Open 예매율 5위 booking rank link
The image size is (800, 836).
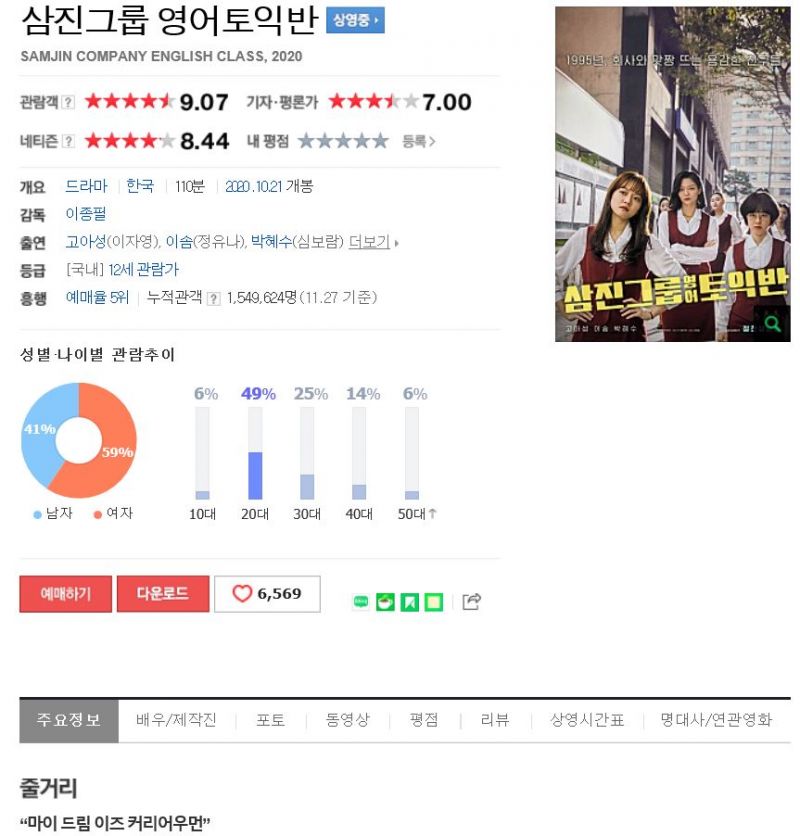(x=97, y=297)
